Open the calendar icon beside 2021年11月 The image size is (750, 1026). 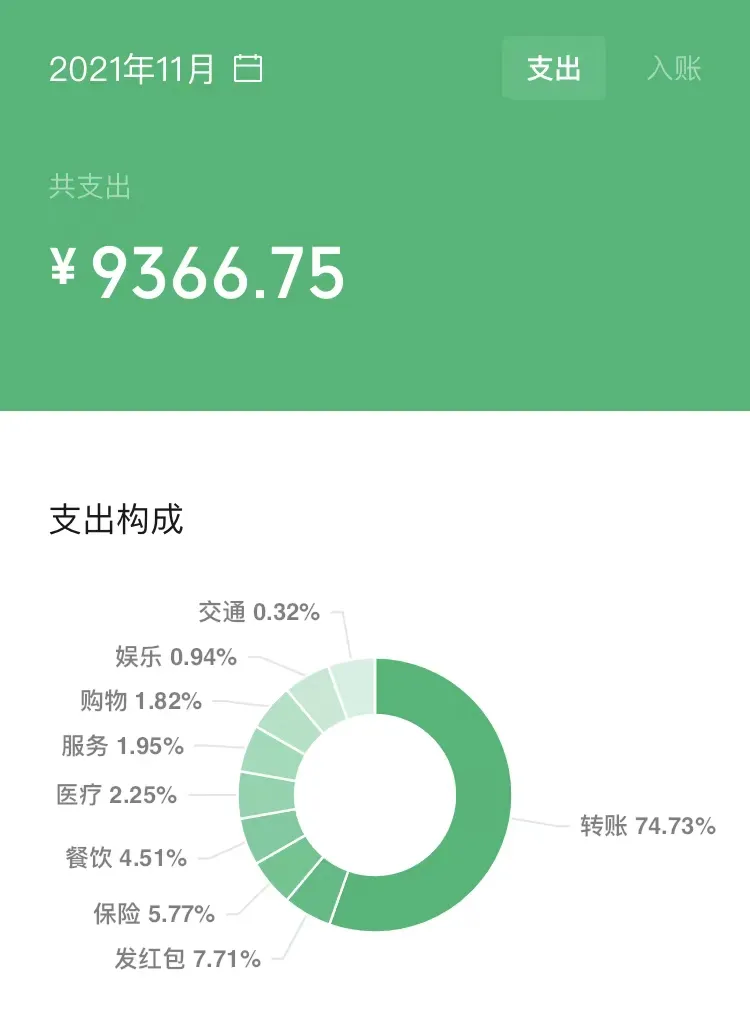[x=248, y=68]
